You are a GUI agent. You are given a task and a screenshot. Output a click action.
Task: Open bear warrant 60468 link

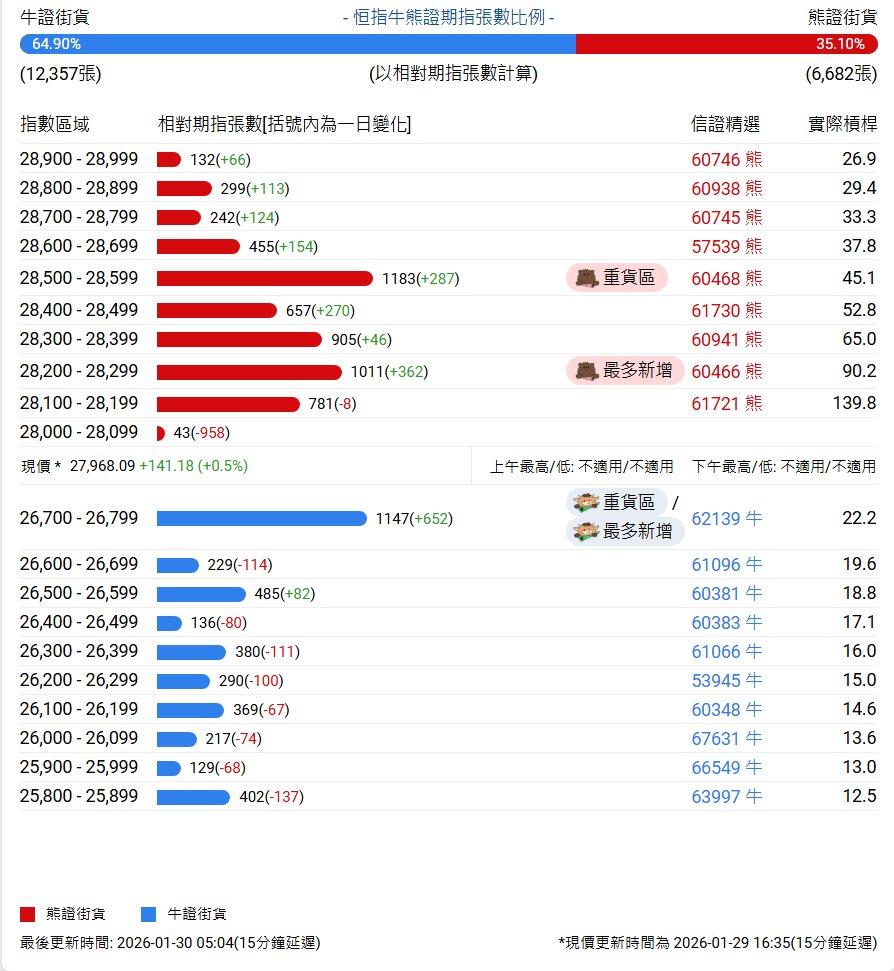click(726, 278)
